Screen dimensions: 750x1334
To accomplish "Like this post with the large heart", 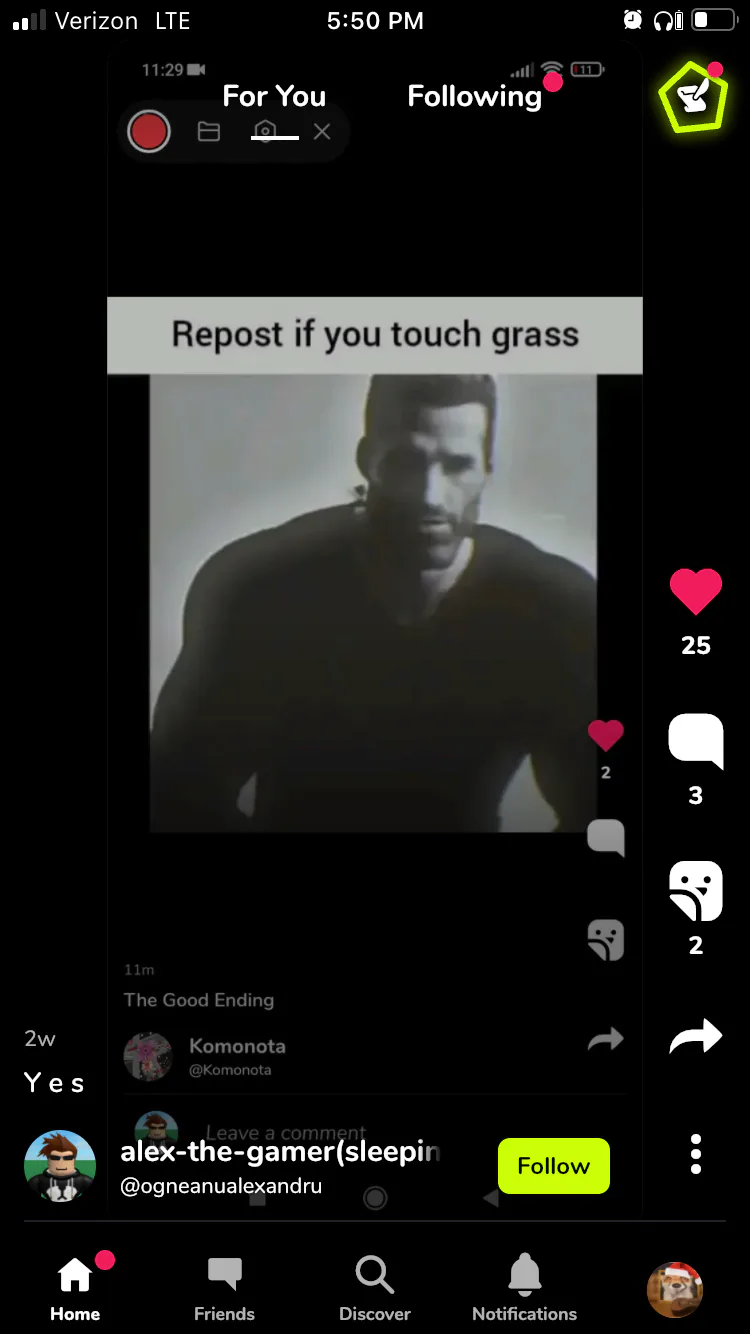I will (695, 591).
